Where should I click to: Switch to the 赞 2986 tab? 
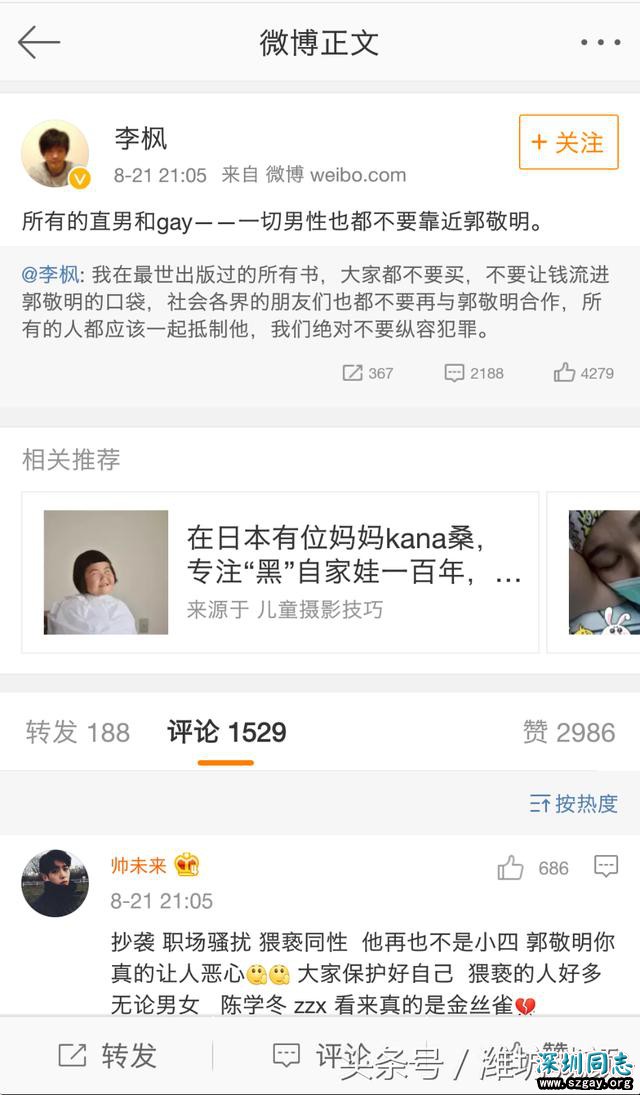pyautogui.click(x=568, y=732)
